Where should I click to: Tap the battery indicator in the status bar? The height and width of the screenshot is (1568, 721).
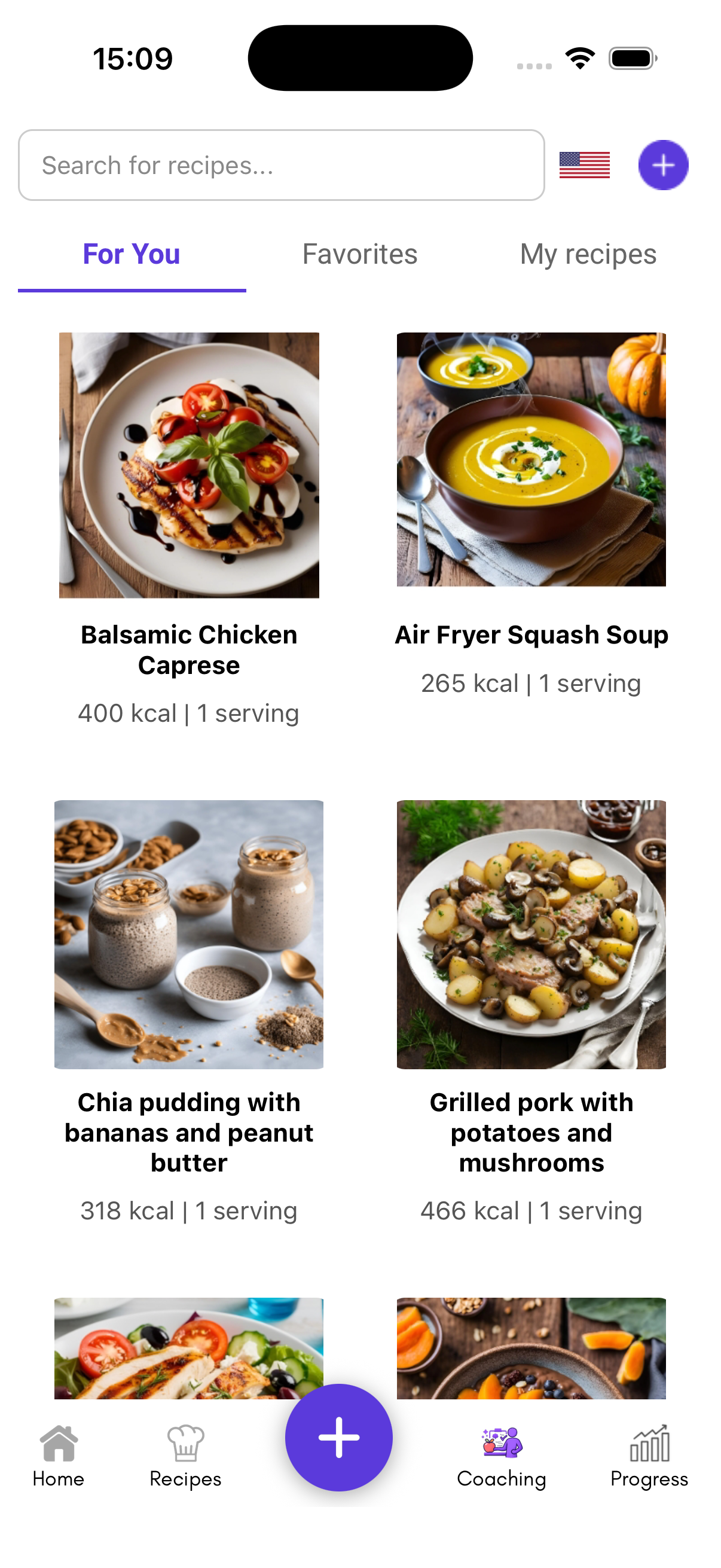pos(629,58)
